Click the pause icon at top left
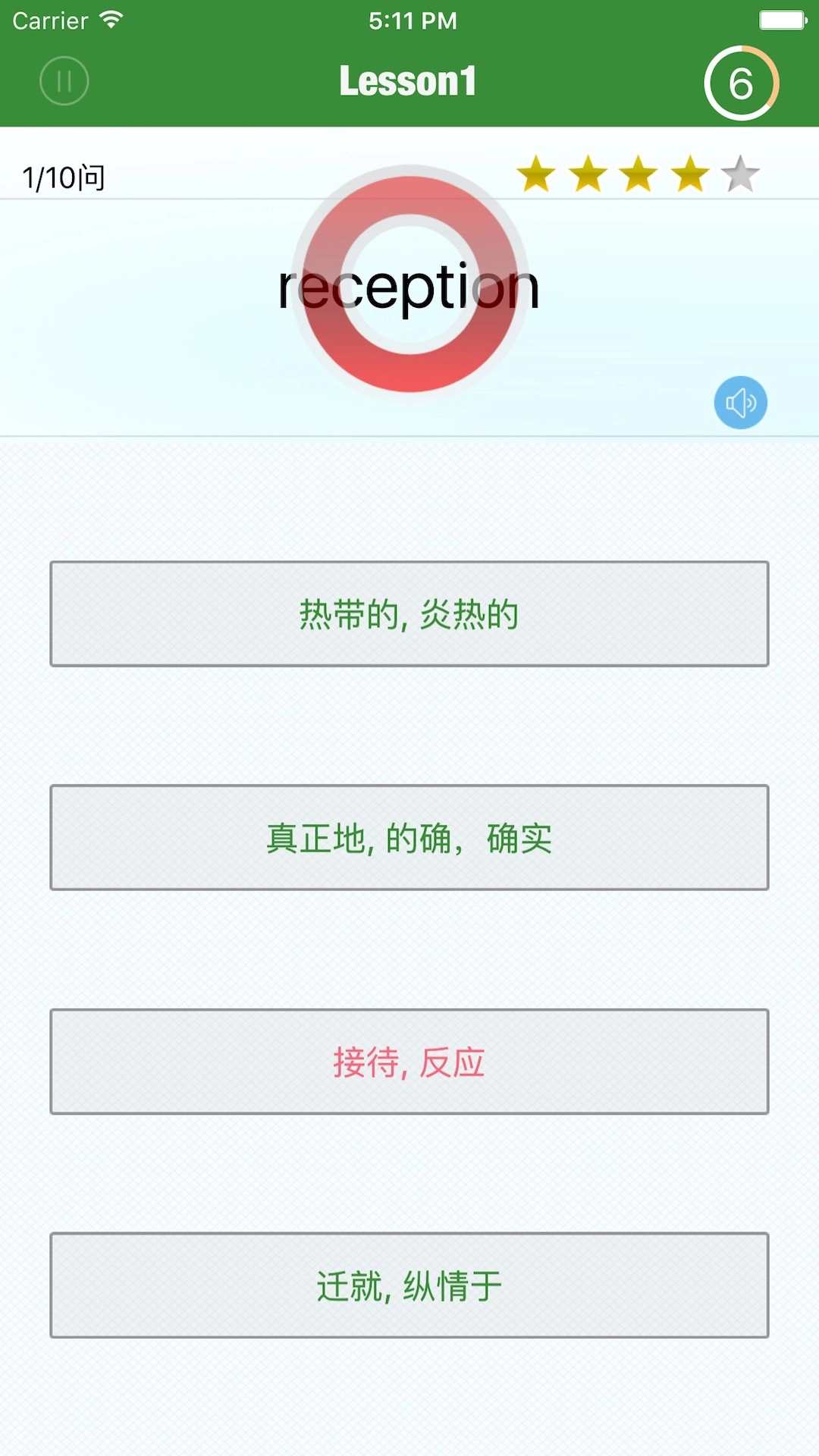Screen dimensions: 819x1456 pos(64,81)
